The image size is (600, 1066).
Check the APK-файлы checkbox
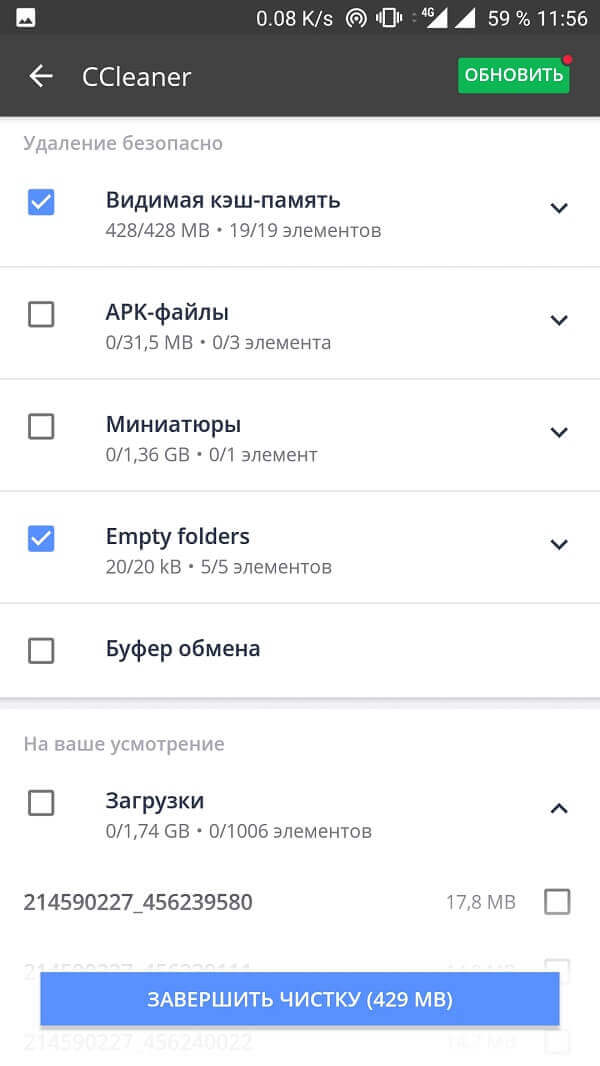[x=41, y=314]
